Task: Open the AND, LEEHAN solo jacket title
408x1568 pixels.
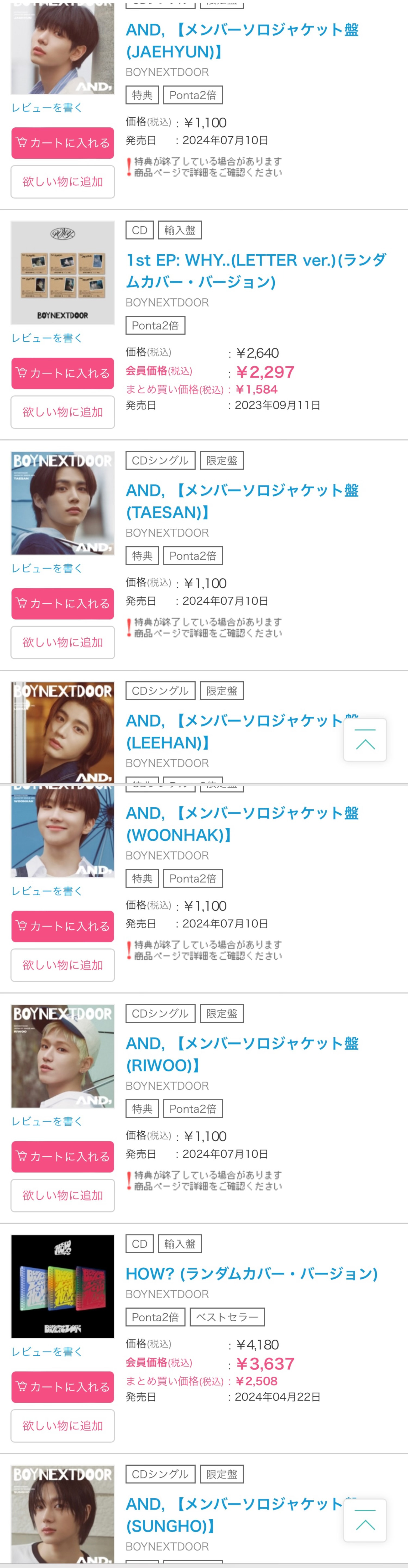Action: pyautogui.click(x=234, y=732)
